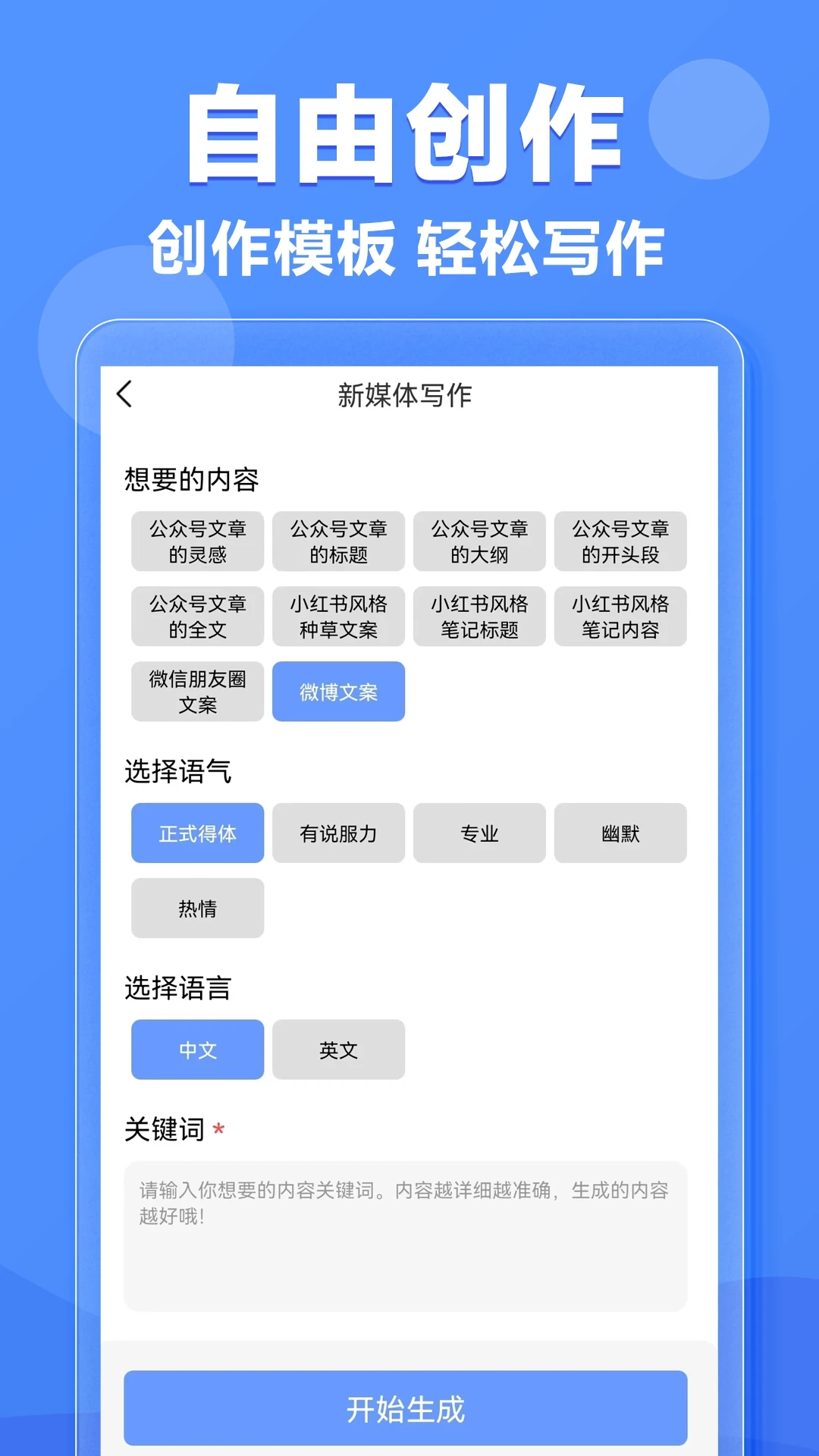Viewport: 819px width, 1456px height.
Task: Tap the highlighted 微博文案 chip
Action: click(x=338, y=691)
